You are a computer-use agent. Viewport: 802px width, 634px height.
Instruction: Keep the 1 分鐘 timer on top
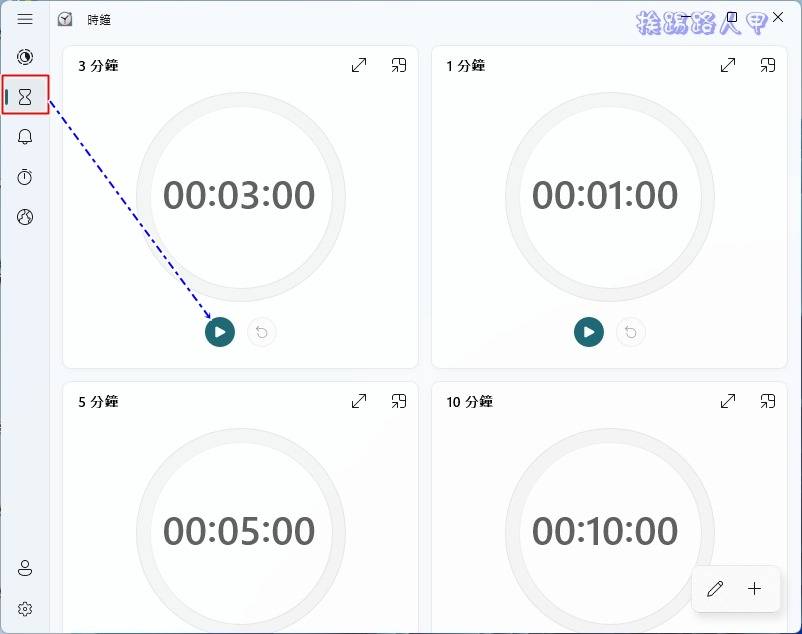tap(767, 65)
